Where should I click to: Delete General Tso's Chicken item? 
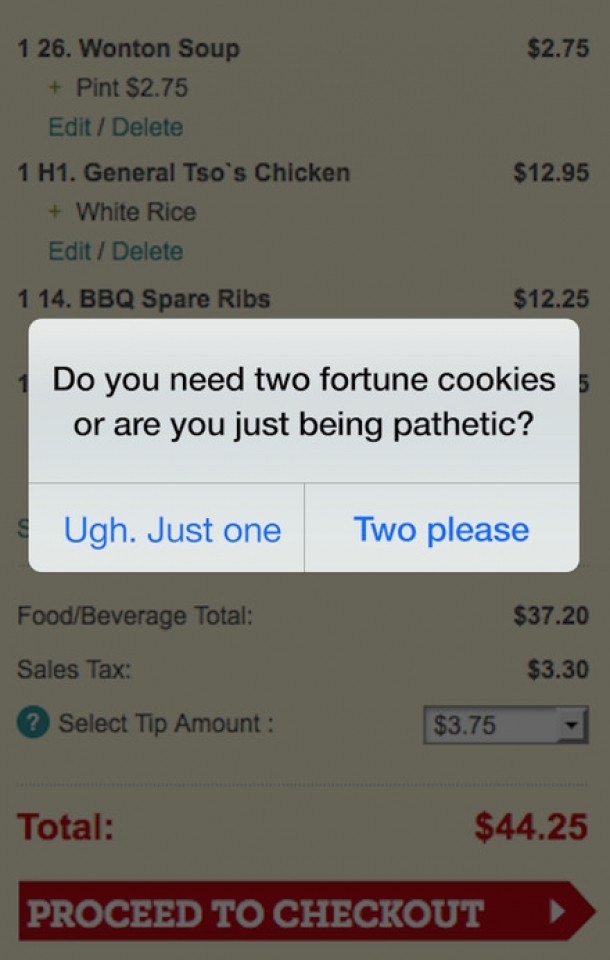click(x=147, y=252)
